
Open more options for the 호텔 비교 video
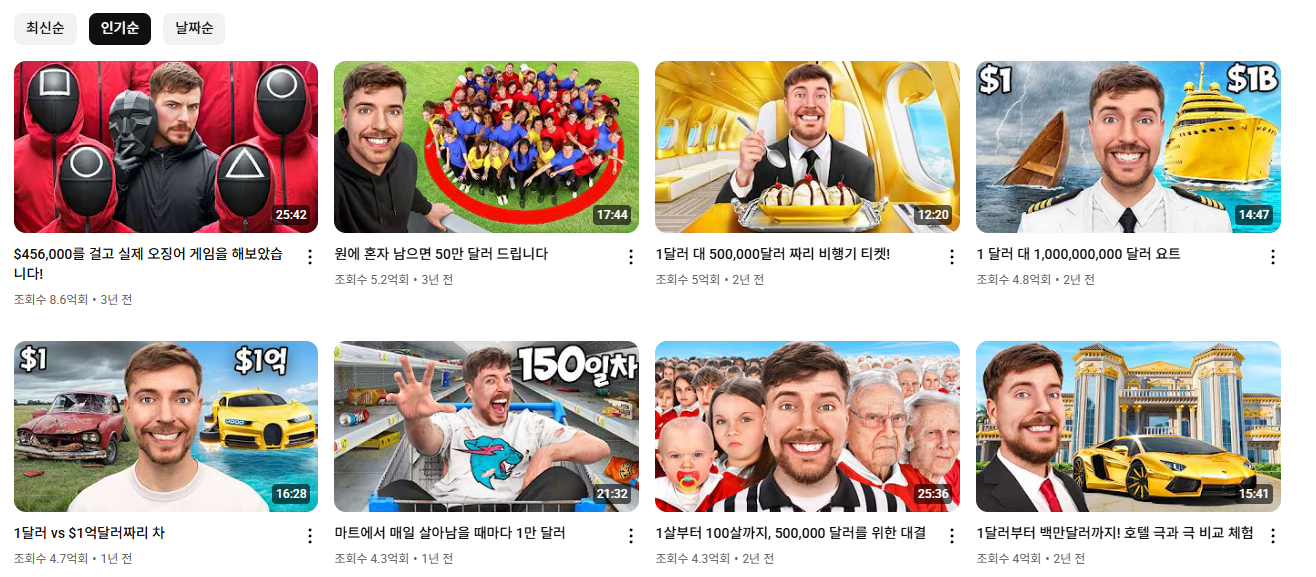point(1272,536)
